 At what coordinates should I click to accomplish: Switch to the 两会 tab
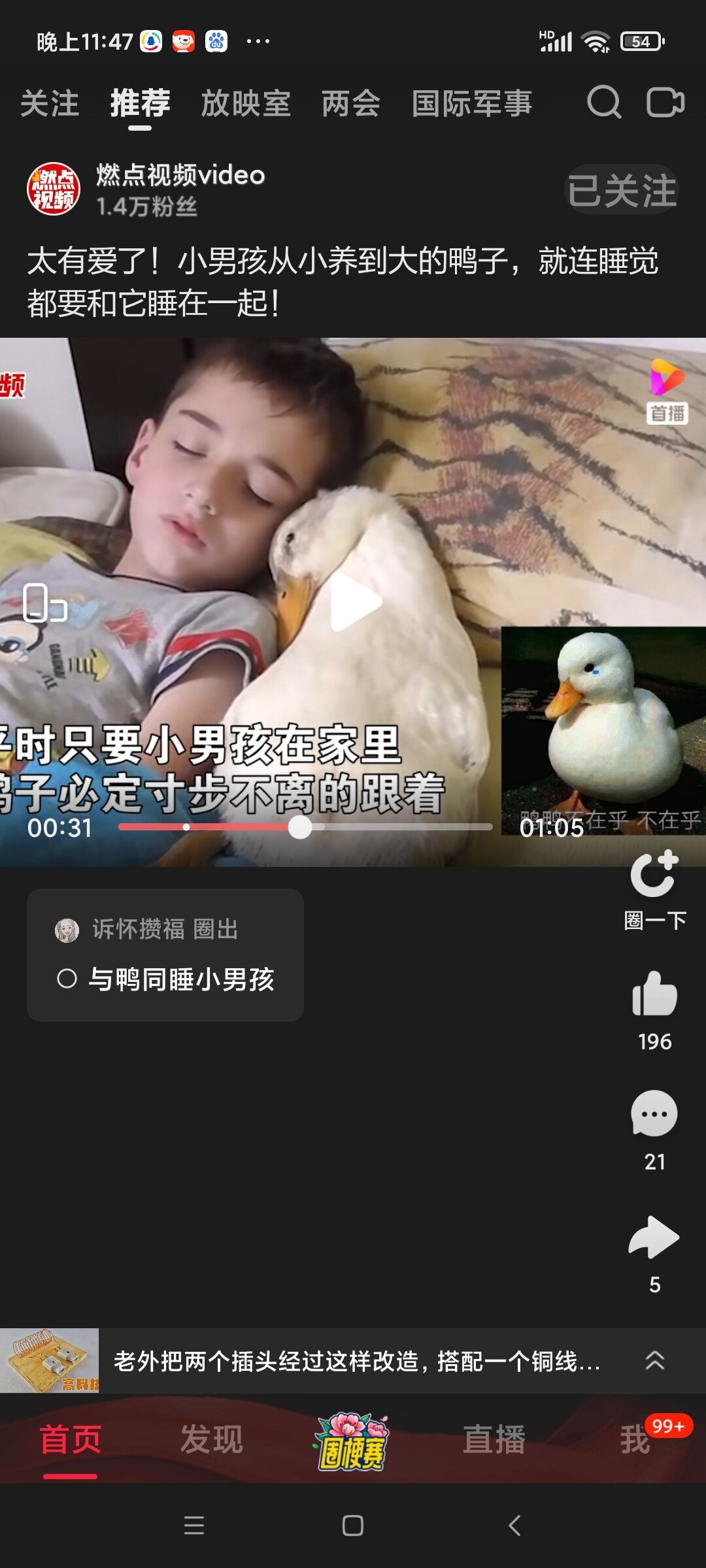(x=351, y=104)
